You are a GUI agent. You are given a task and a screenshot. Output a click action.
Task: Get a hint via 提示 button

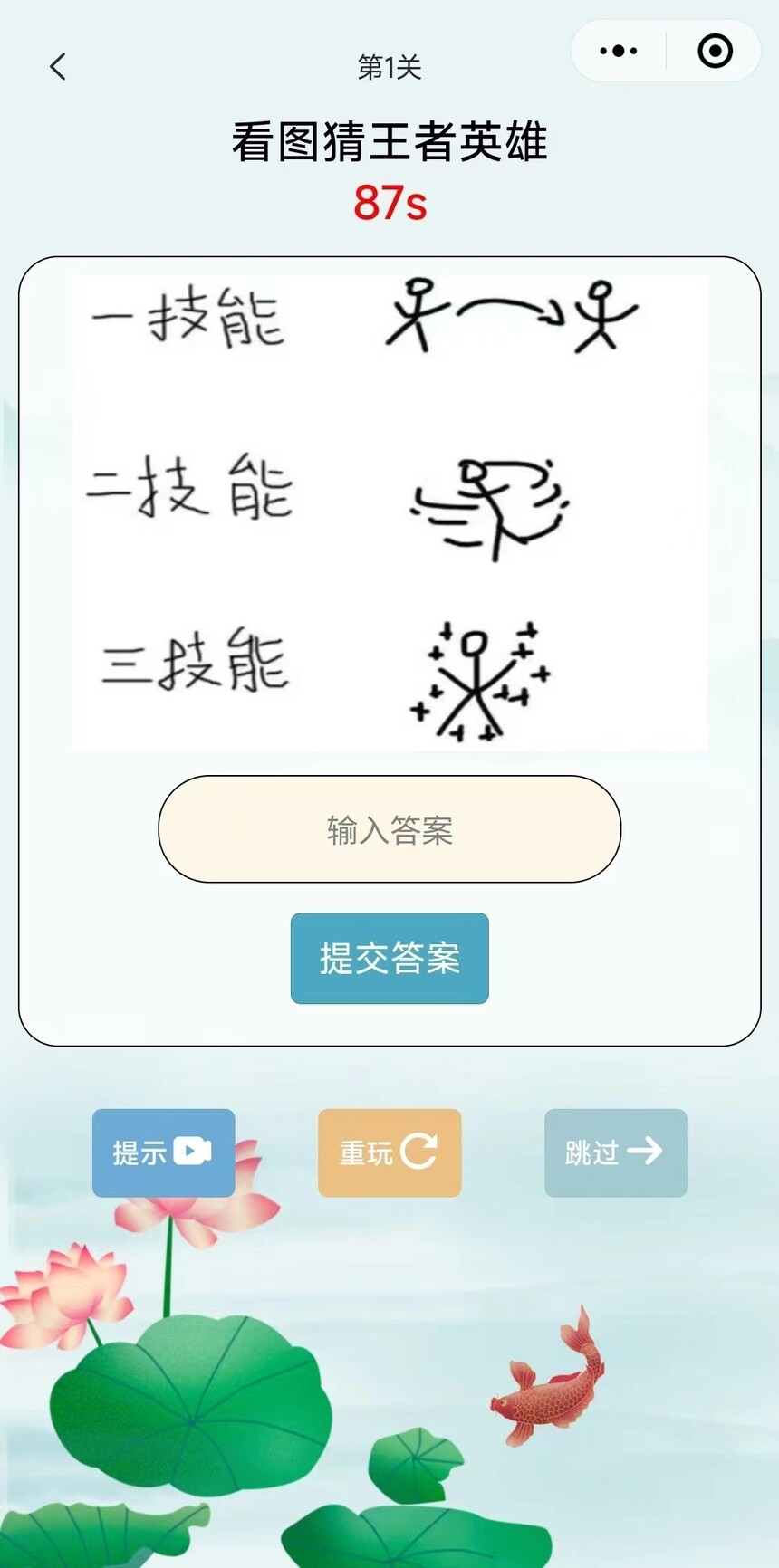point(163,1152)
